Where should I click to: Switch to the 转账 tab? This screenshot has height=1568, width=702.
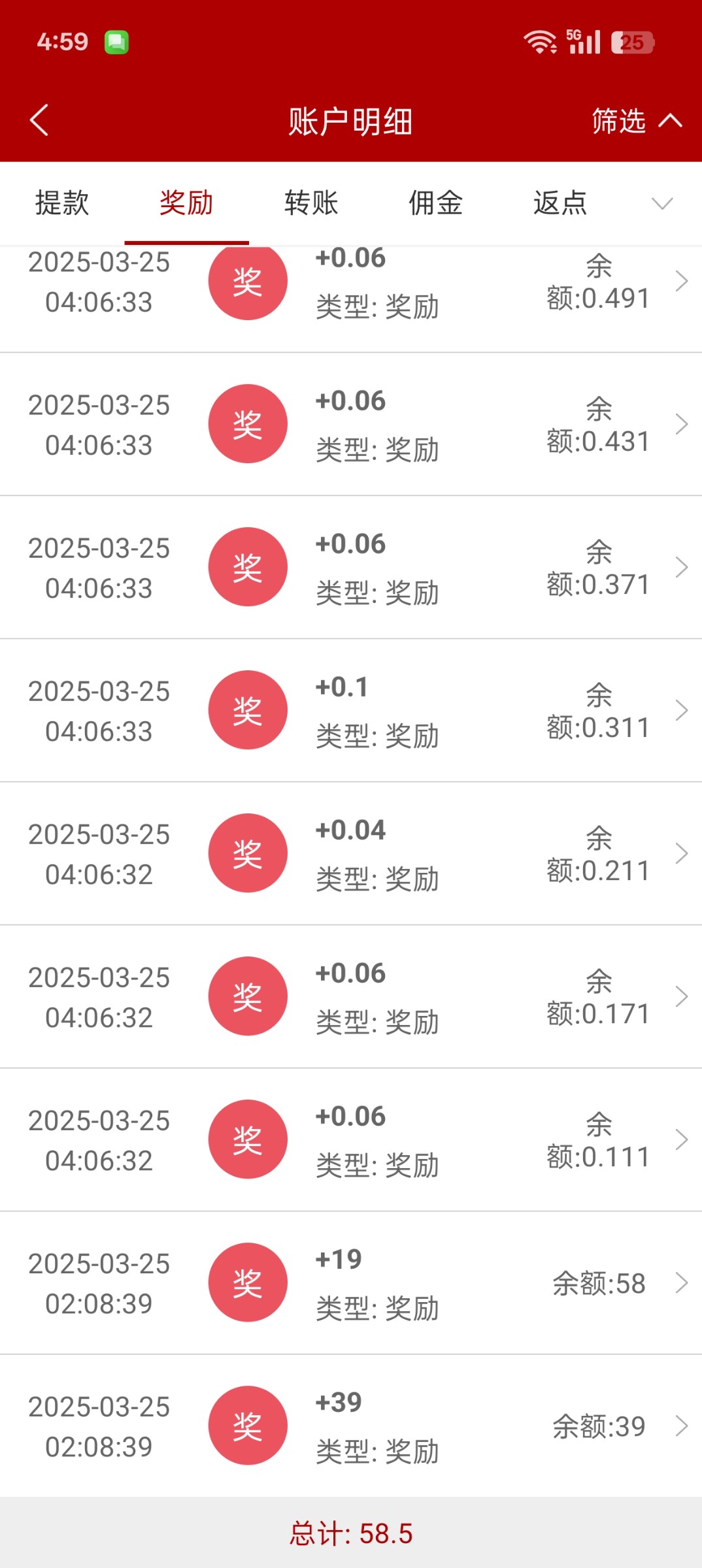tap(311, 203)
